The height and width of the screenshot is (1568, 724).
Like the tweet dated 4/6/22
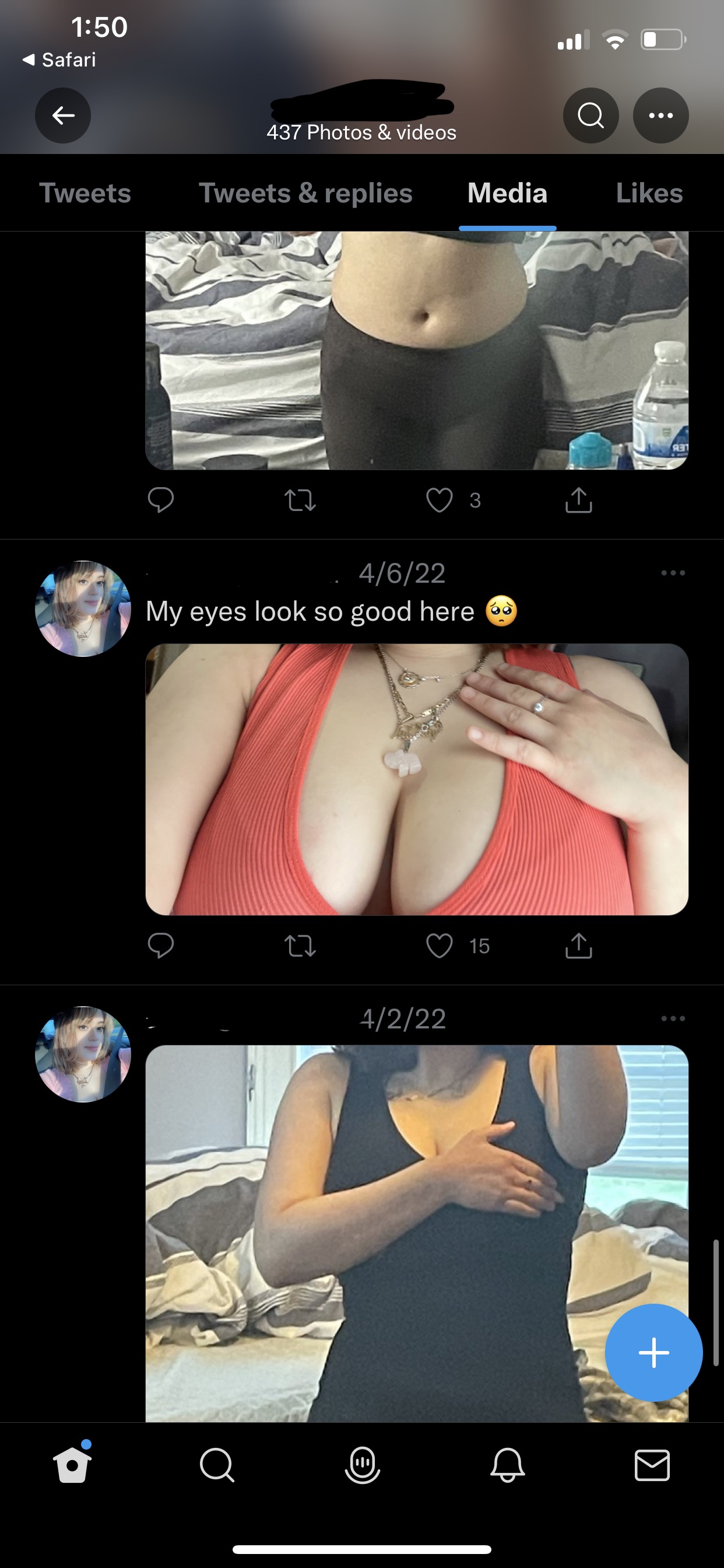[440, 946]
